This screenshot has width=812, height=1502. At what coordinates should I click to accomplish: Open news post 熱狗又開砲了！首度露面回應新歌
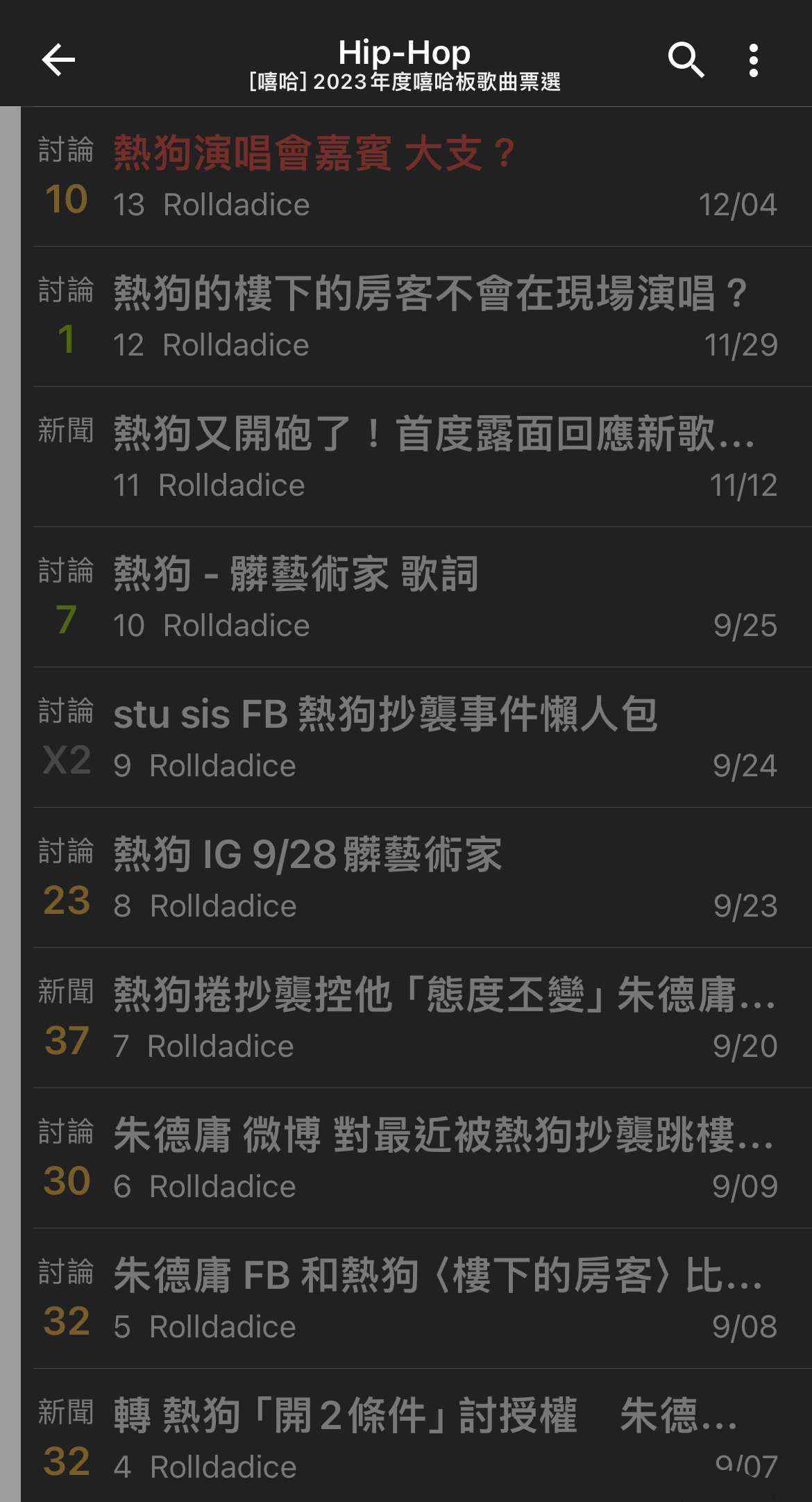[x=416, y=457]
